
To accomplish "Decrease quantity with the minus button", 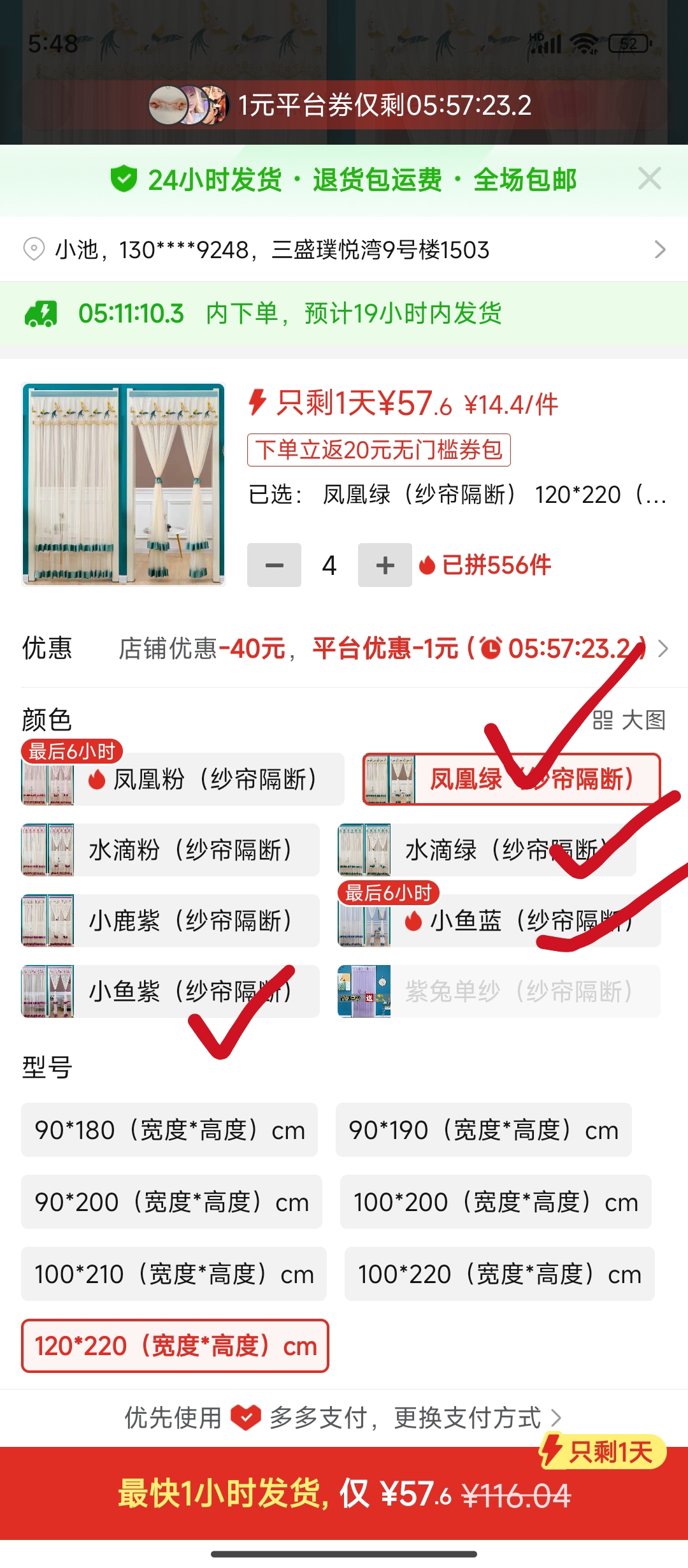I will (274, 565).
